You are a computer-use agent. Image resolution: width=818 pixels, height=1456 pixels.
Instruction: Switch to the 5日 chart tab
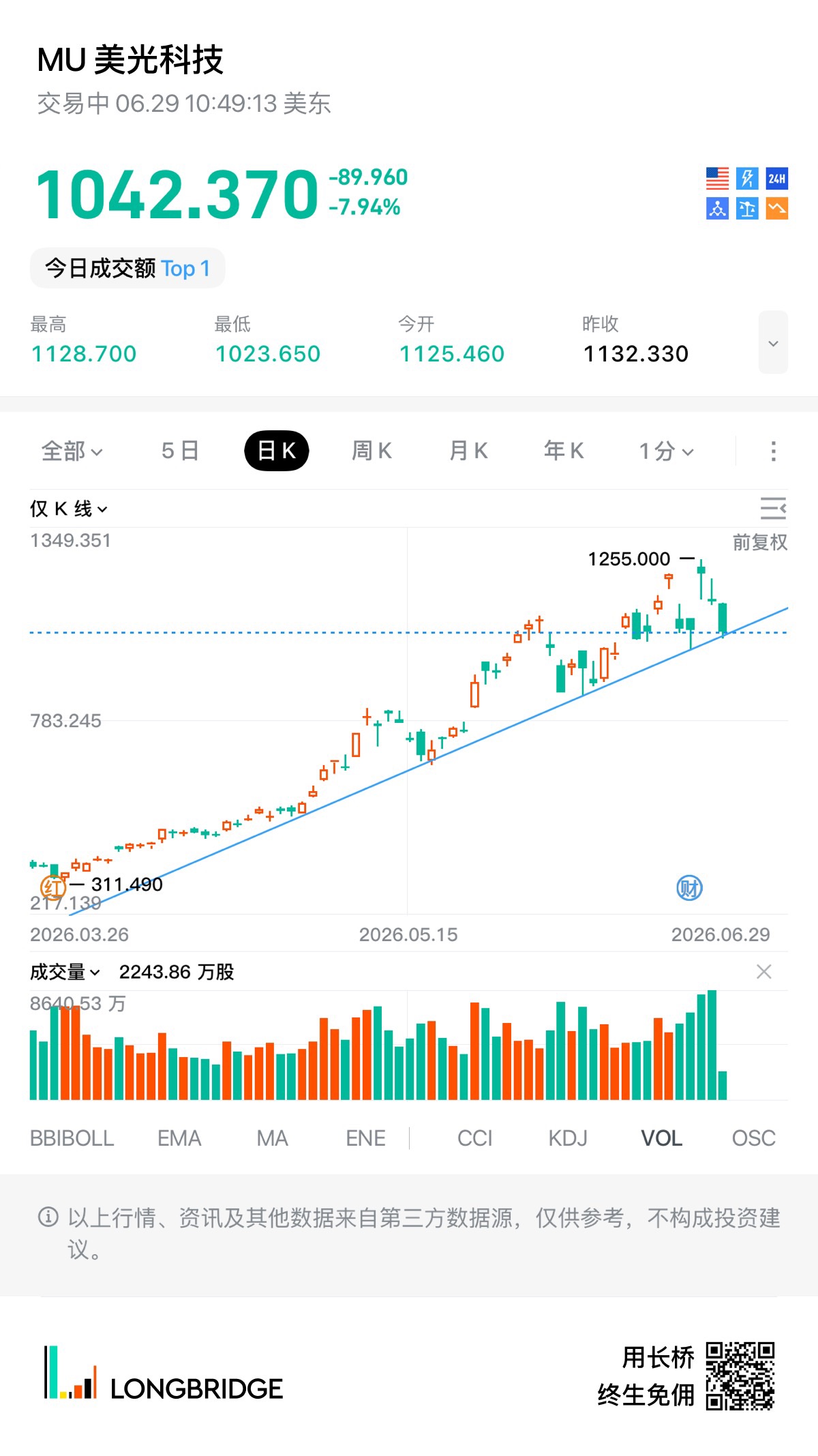pyautogui.click(x=180, y=451)
